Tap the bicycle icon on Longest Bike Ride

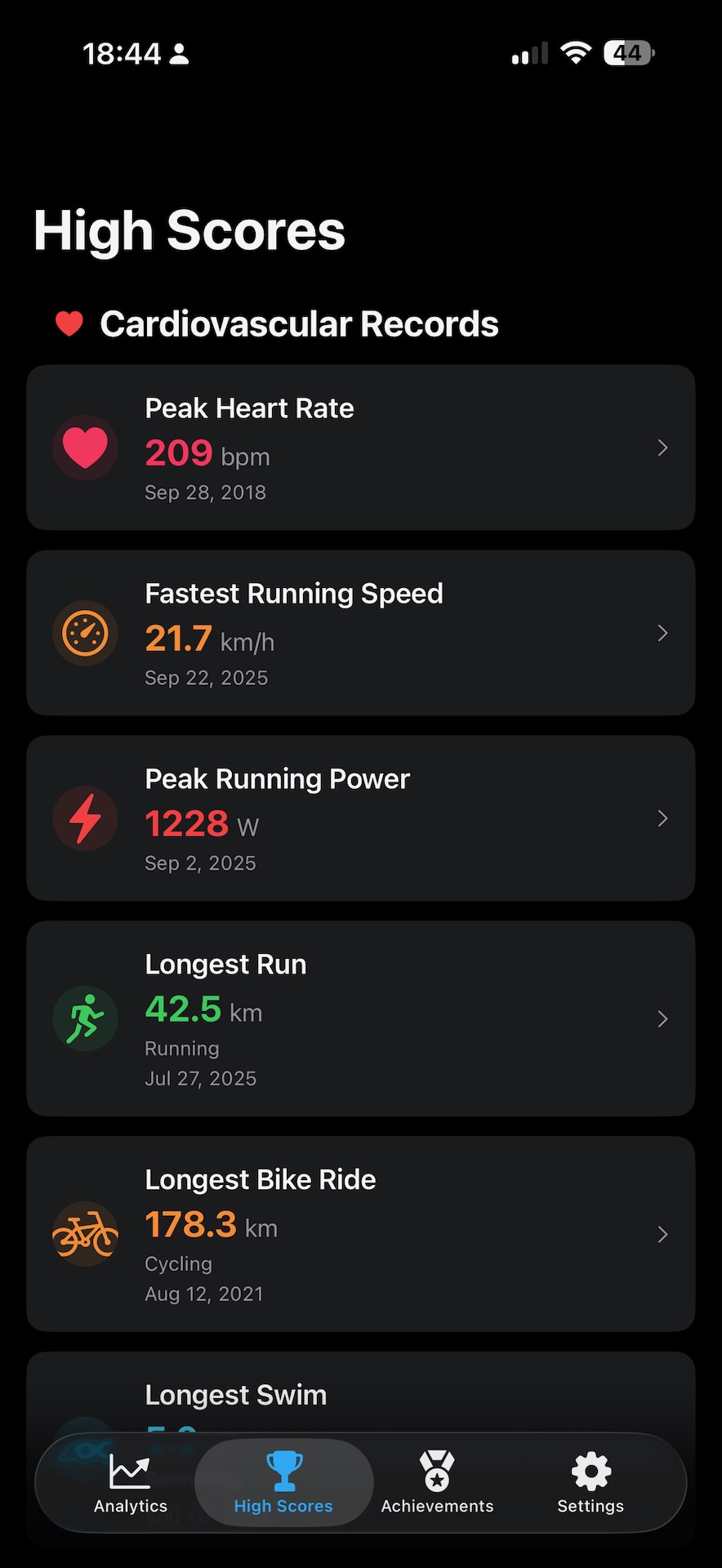85,1234
